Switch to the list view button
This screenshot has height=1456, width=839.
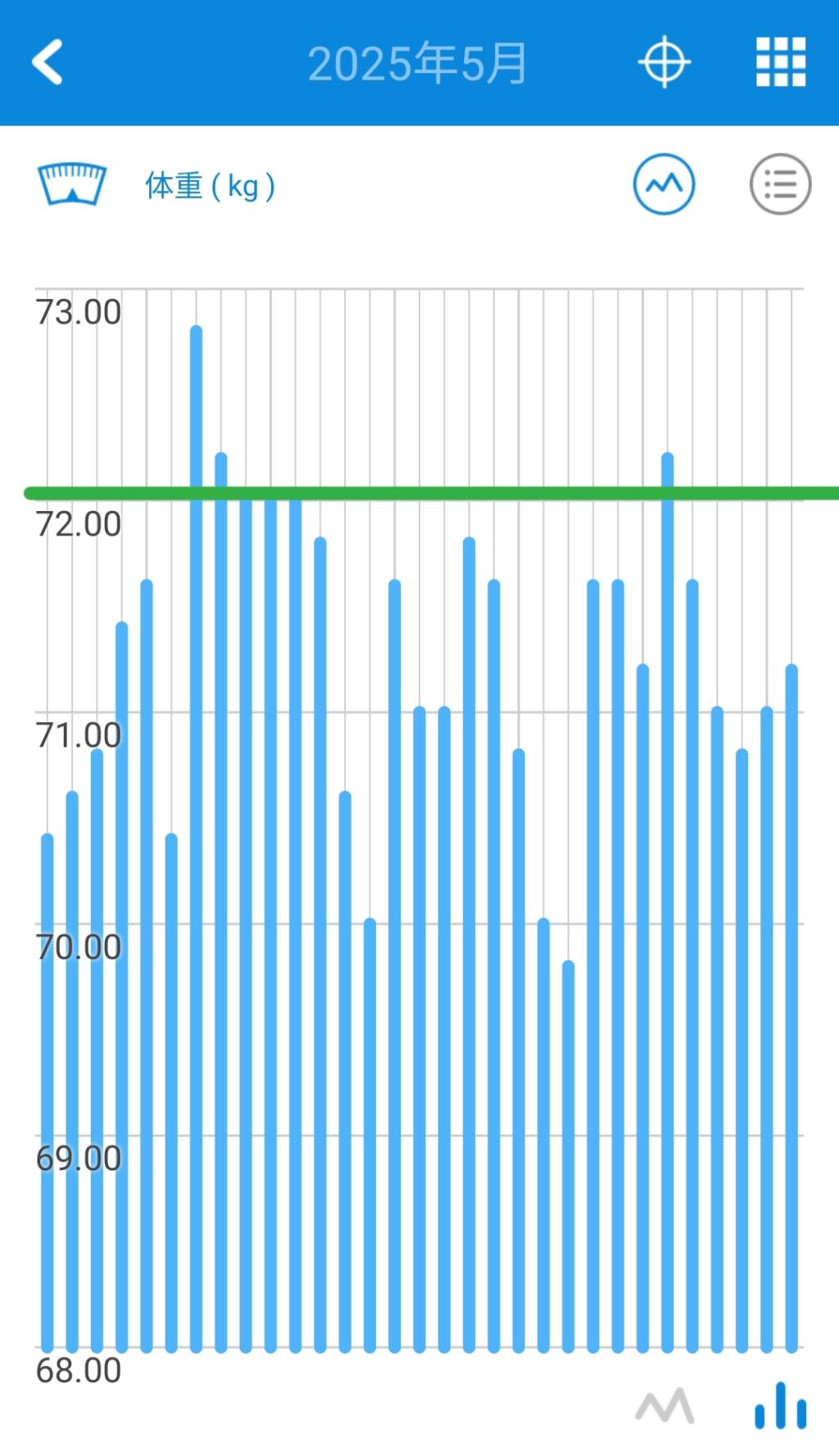click(780, 184)
